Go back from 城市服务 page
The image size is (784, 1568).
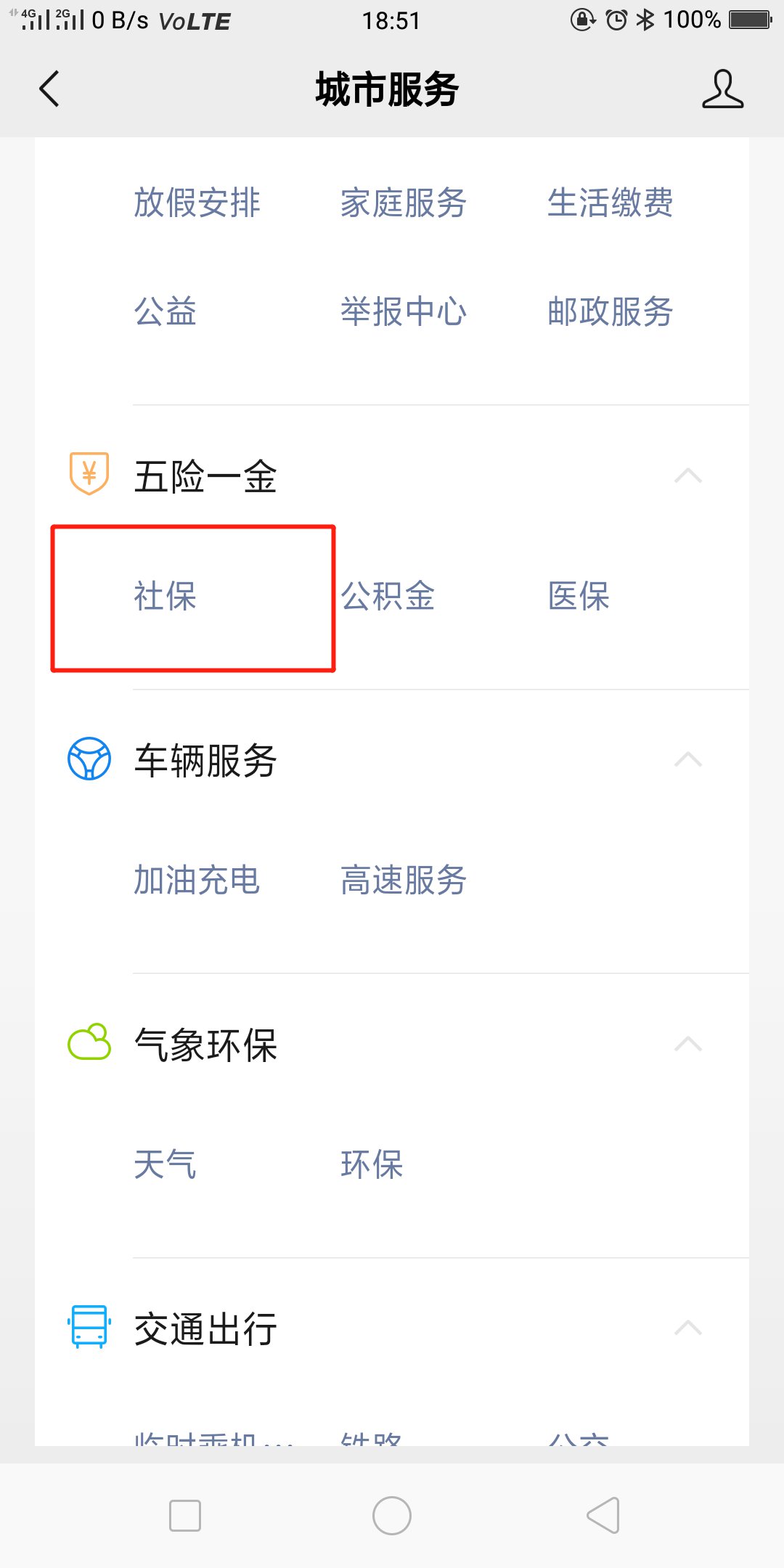[x=49, y=89]
